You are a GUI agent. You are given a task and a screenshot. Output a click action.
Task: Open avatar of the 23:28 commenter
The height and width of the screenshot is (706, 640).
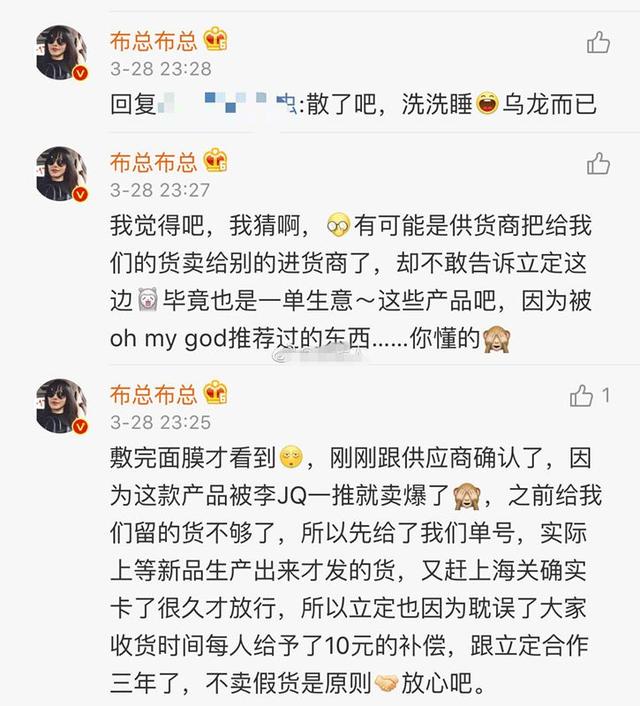[x=62, y=51]
